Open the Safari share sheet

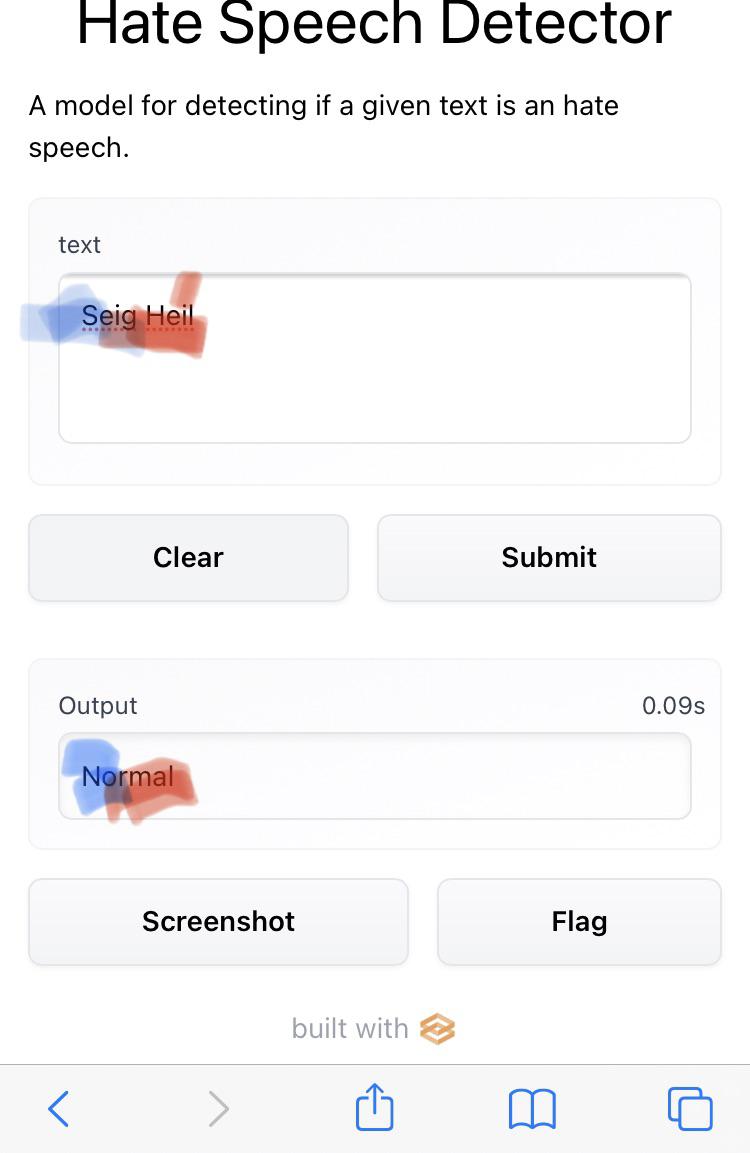(x=375, y=1109)
